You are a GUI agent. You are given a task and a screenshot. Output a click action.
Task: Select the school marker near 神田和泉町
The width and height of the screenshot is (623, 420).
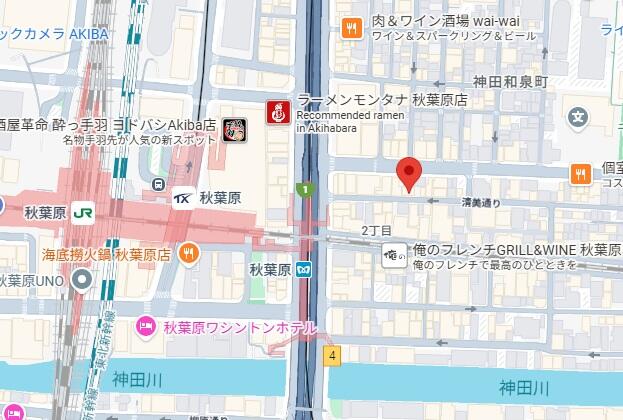tap(577, 118)
